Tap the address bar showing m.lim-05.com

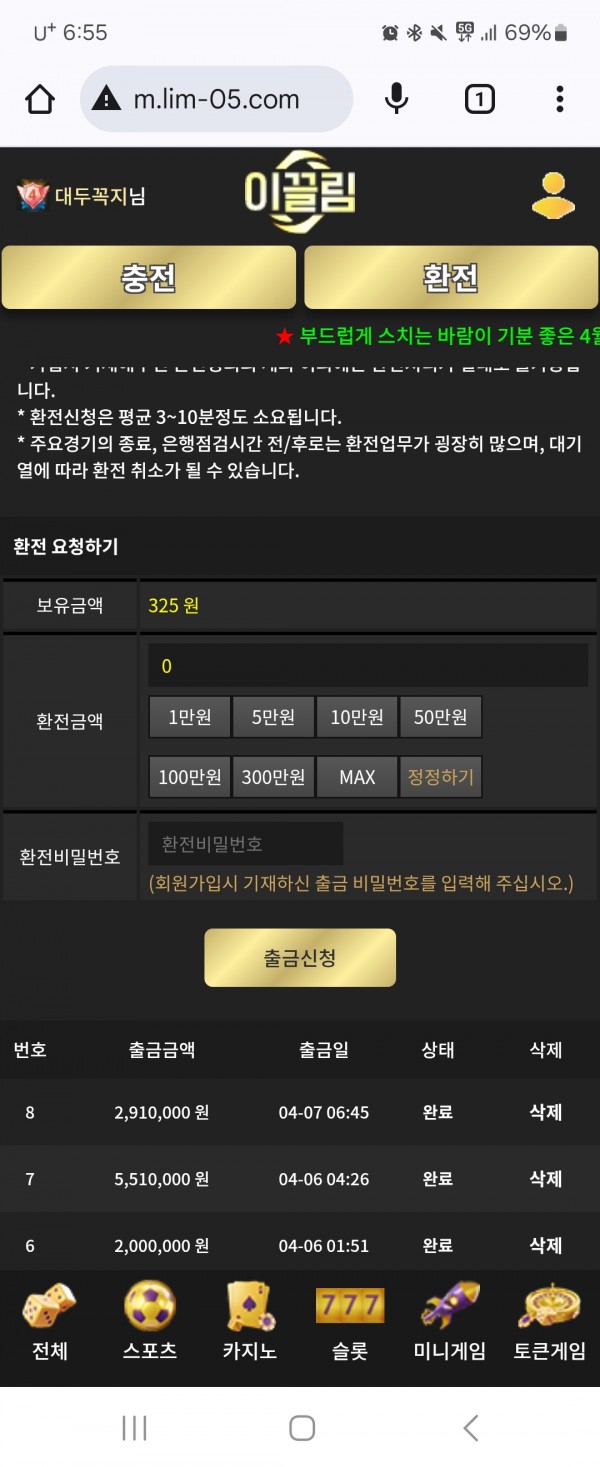tap(216, 99)
